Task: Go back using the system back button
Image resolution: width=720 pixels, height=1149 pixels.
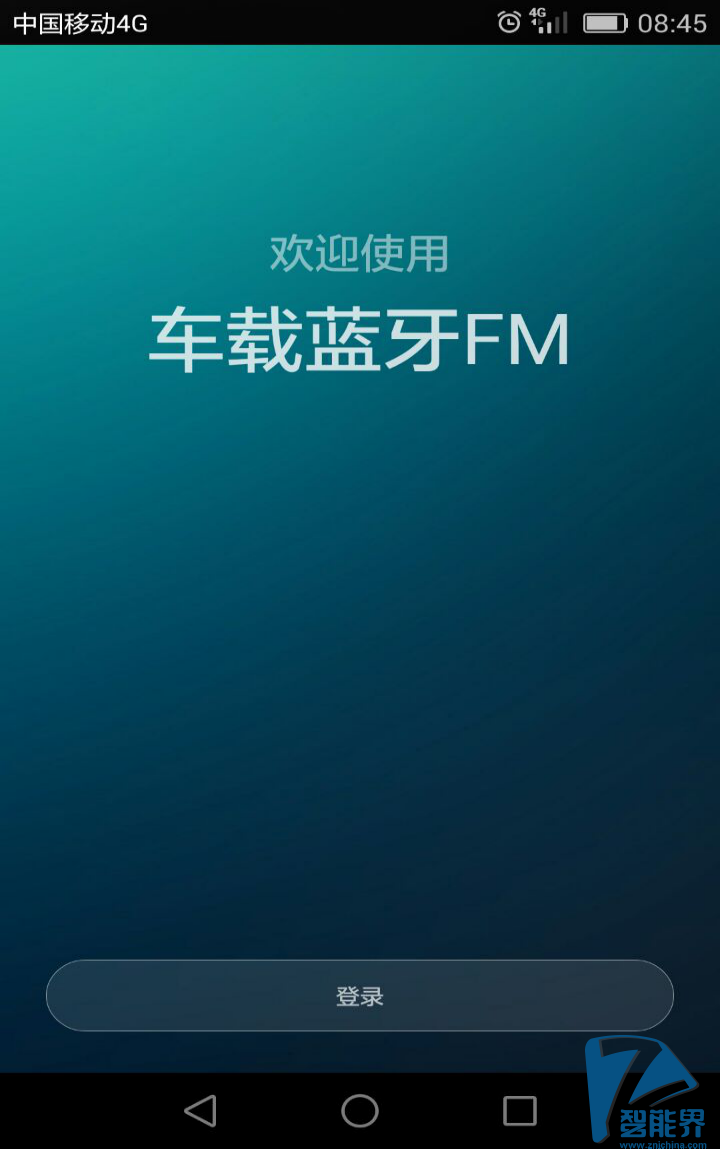Action: tap(200, 1110)
